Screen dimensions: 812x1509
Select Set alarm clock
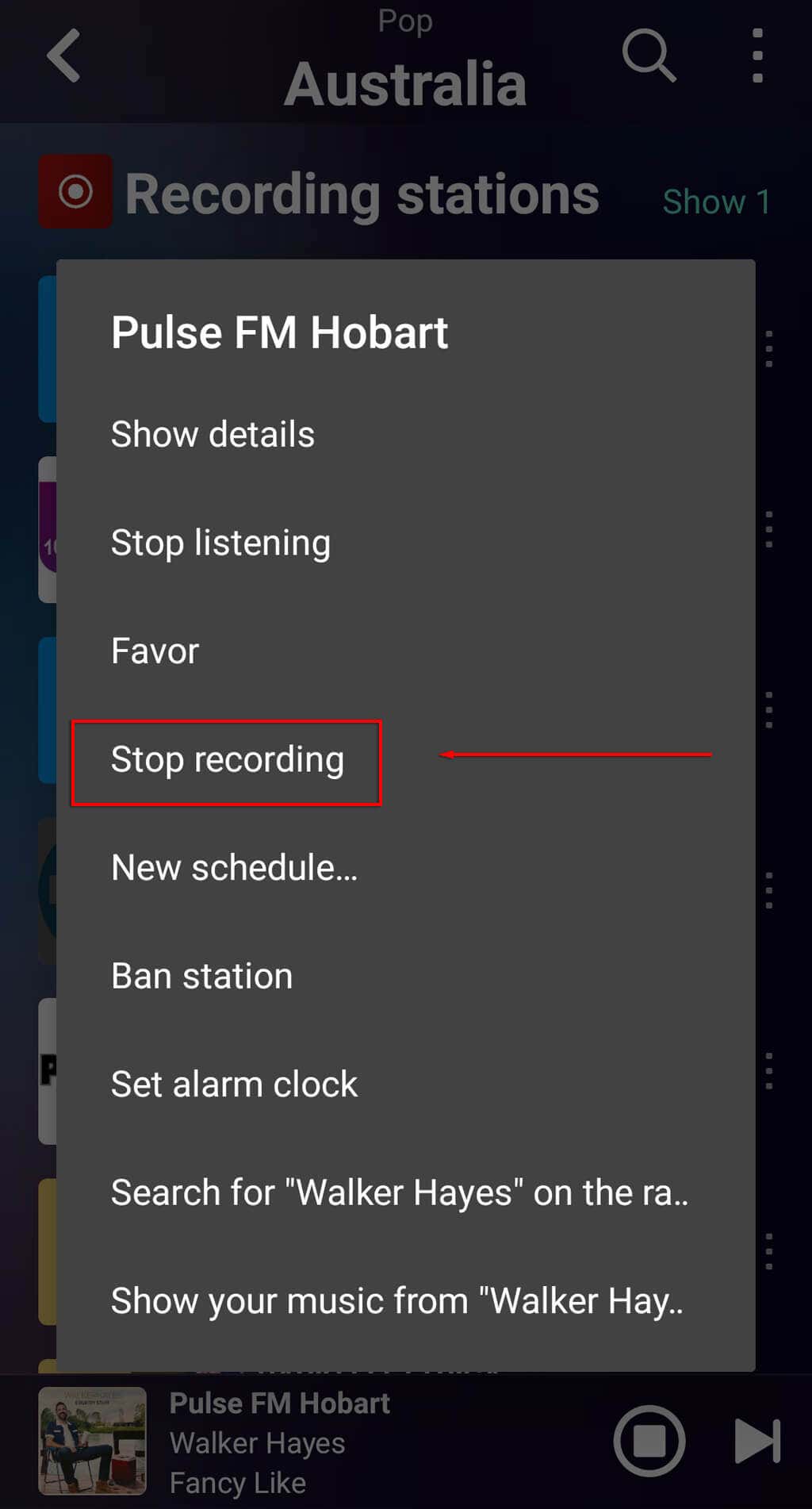[x=234, y=1085]
